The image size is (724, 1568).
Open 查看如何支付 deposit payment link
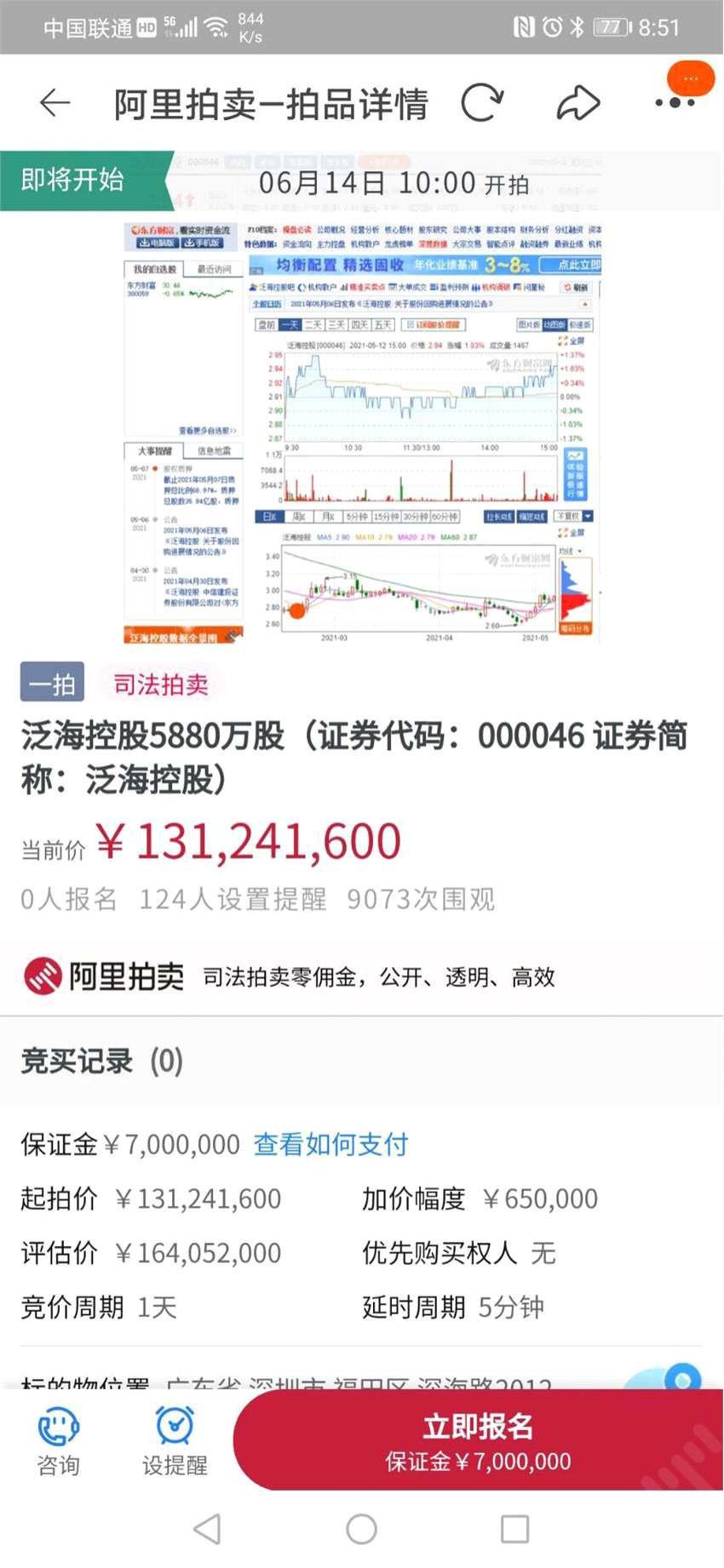point(330,1144)
